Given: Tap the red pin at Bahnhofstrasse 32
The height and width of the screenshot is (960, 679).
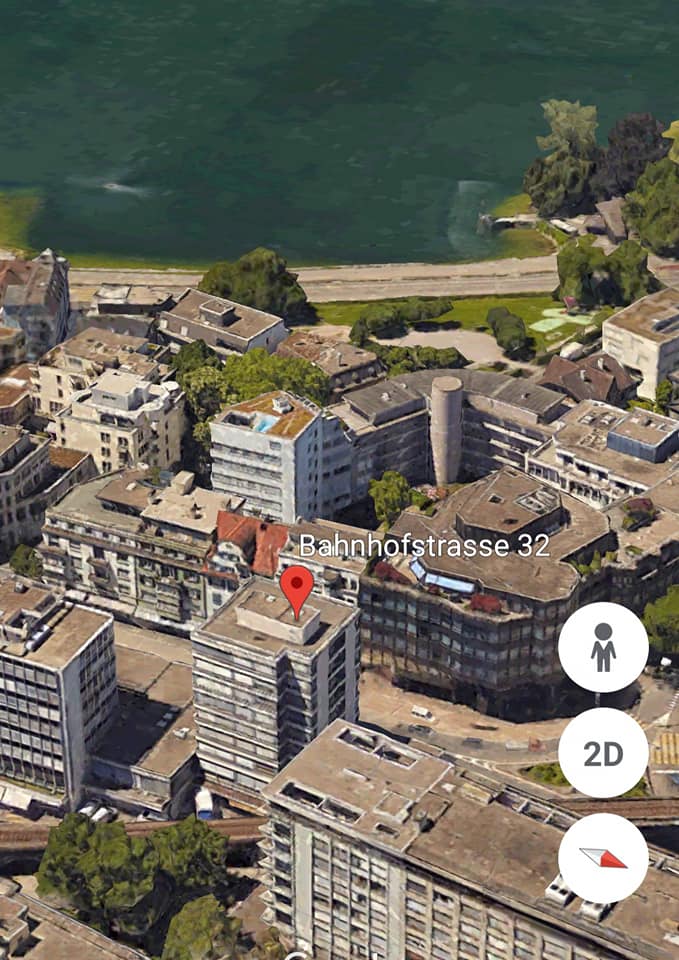Looking at the screenshot, I should pyautogui.click(x=296, y=588).
